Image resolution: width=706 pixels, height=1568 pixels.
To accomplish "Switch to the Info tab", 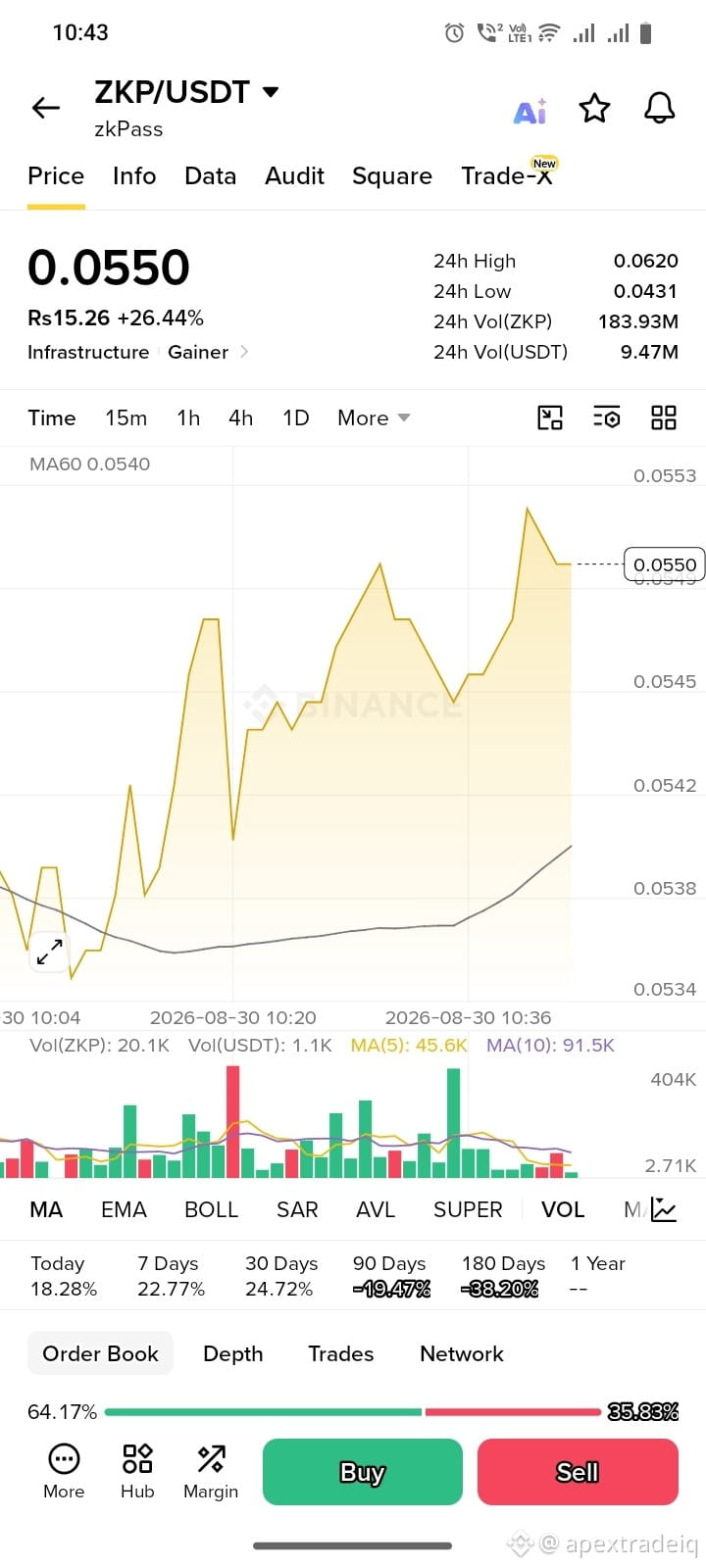I will 134,176.
